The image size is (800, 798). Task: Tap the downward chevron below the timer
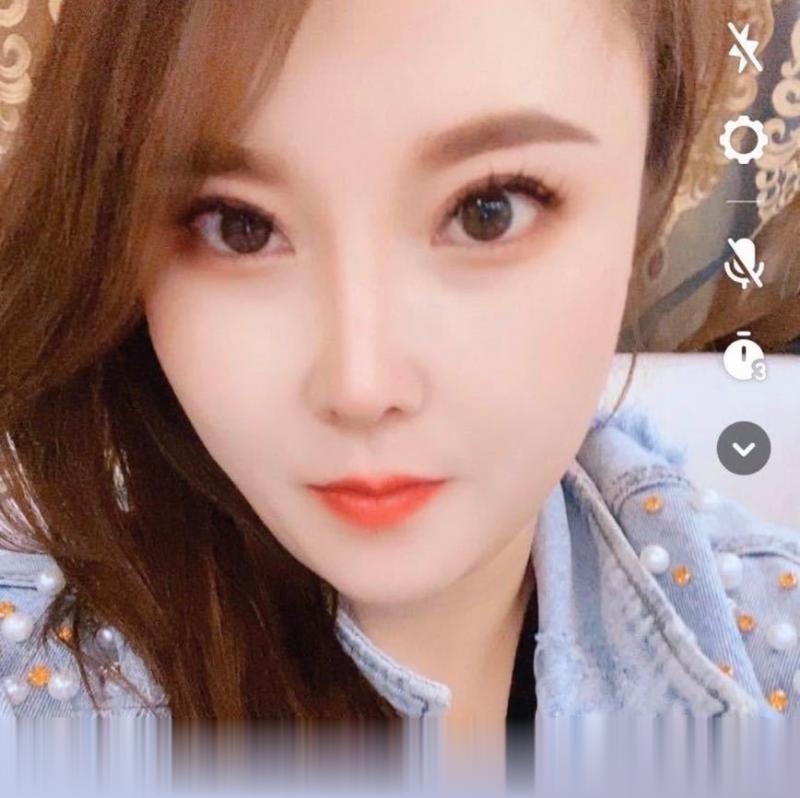pos(744,447)
